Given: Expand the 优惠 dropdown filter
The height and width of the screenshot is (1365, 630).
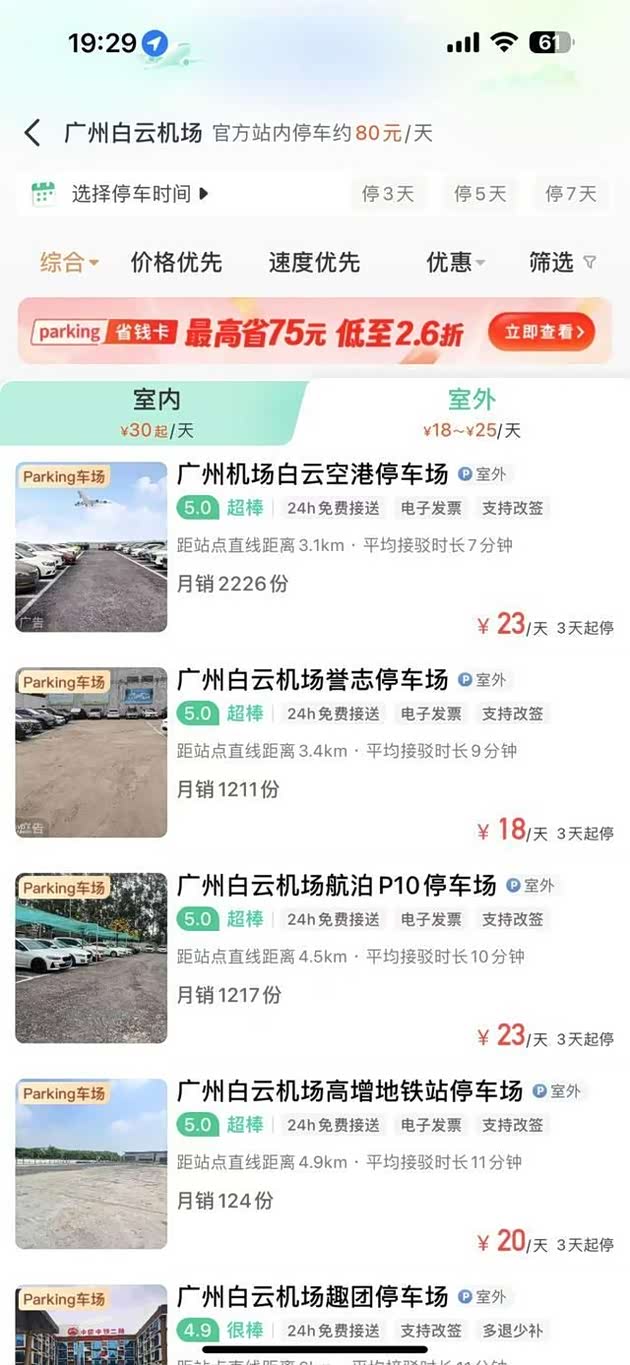Looking at the screenshot, I should (455, 263).
